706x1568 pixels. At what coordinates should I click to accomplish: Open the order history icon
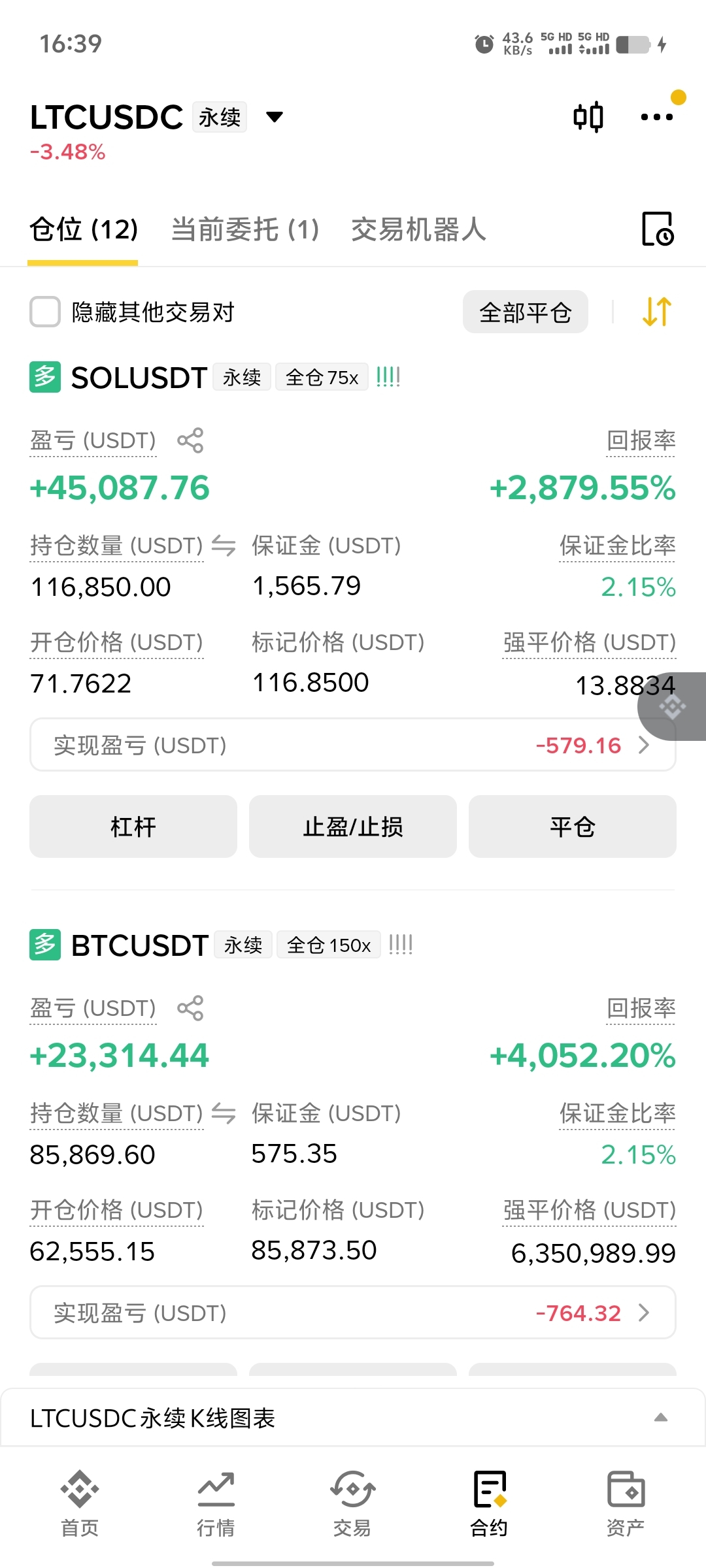(x=658, y=229)
